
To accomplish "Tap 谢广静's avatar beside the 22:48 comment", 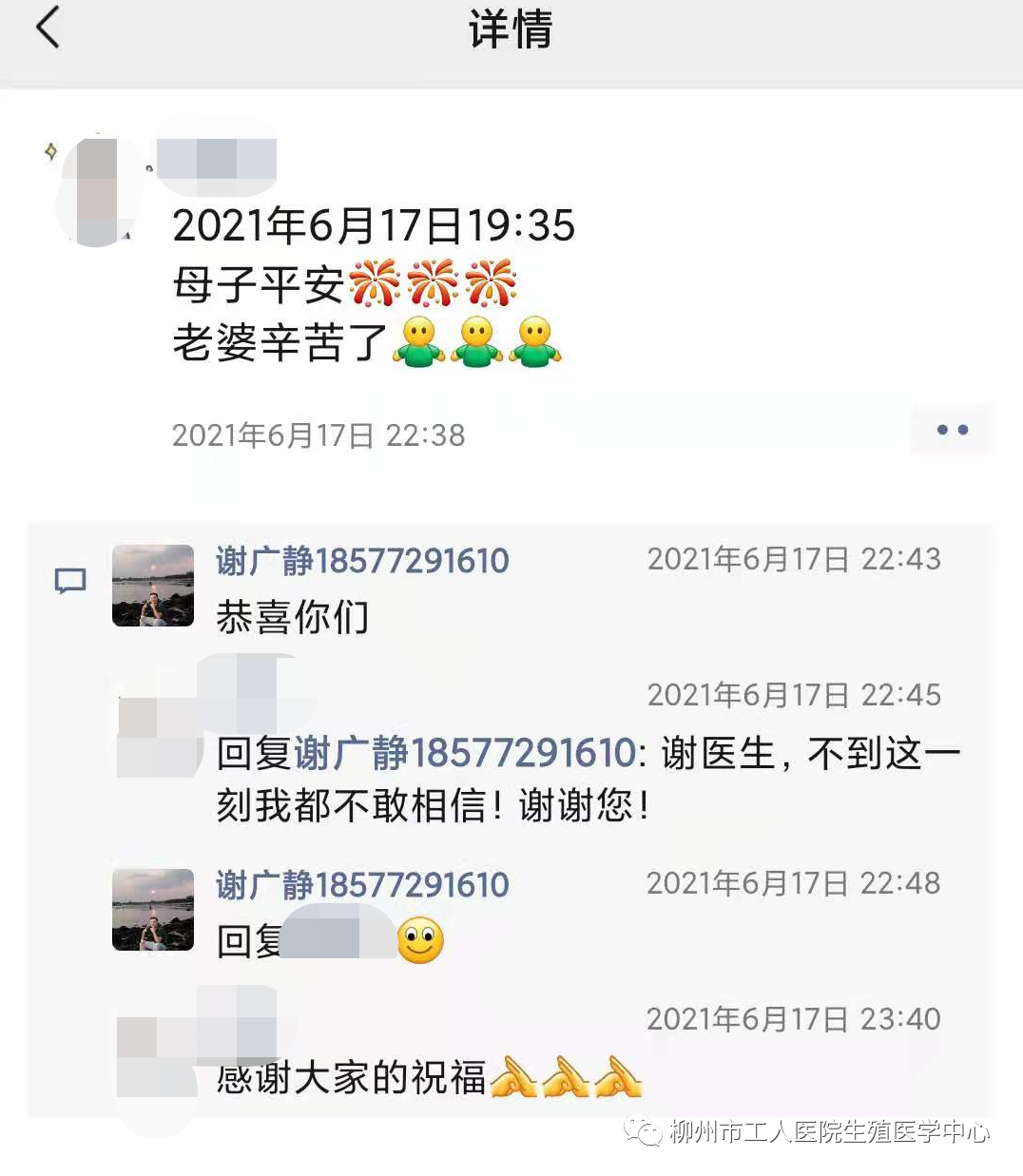I will click(153, 910).
